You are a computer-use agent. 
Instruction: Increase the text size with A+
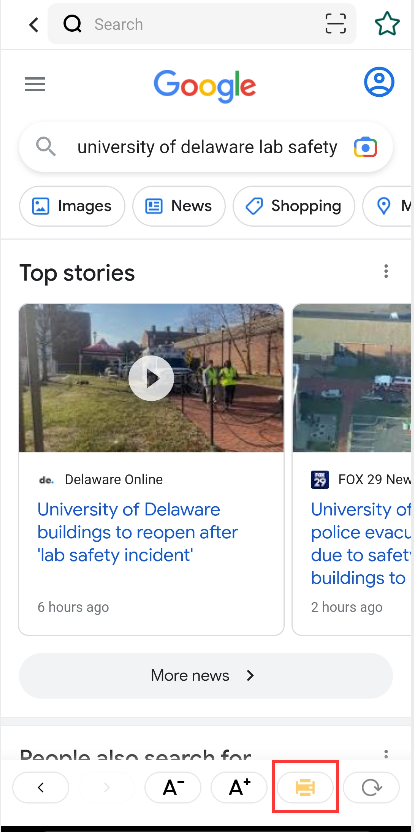point(239,788)
